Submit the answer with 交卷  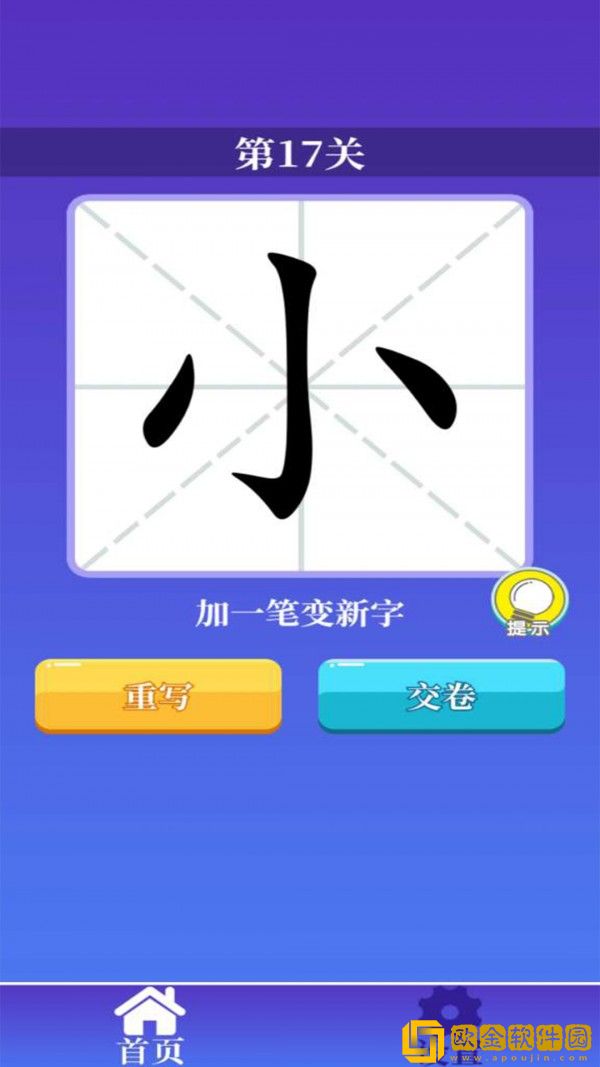pyautogui.click(x=441, y=696)
